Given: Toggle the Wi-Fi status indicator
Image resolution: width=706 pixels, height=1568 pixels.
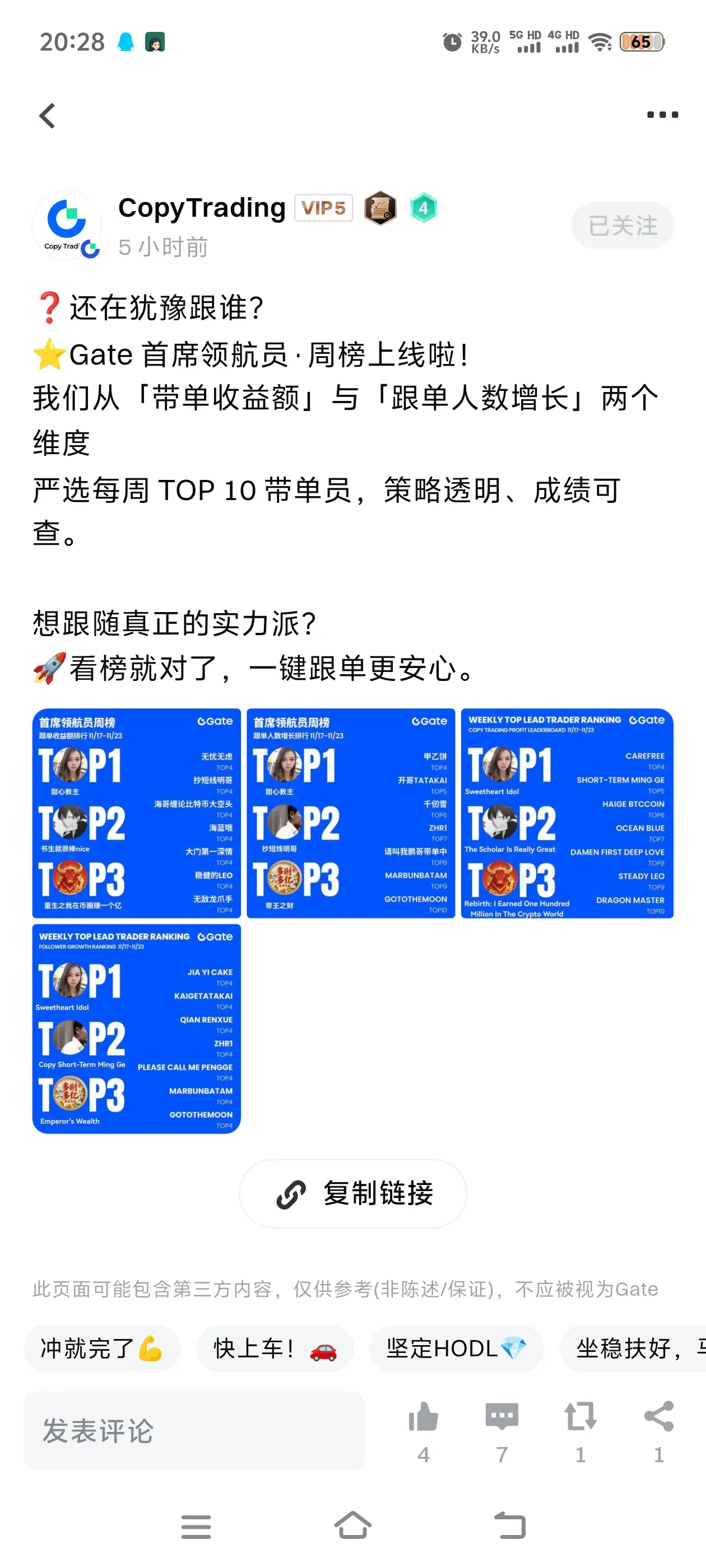Looking at the screenshot, I should point(601,42).
